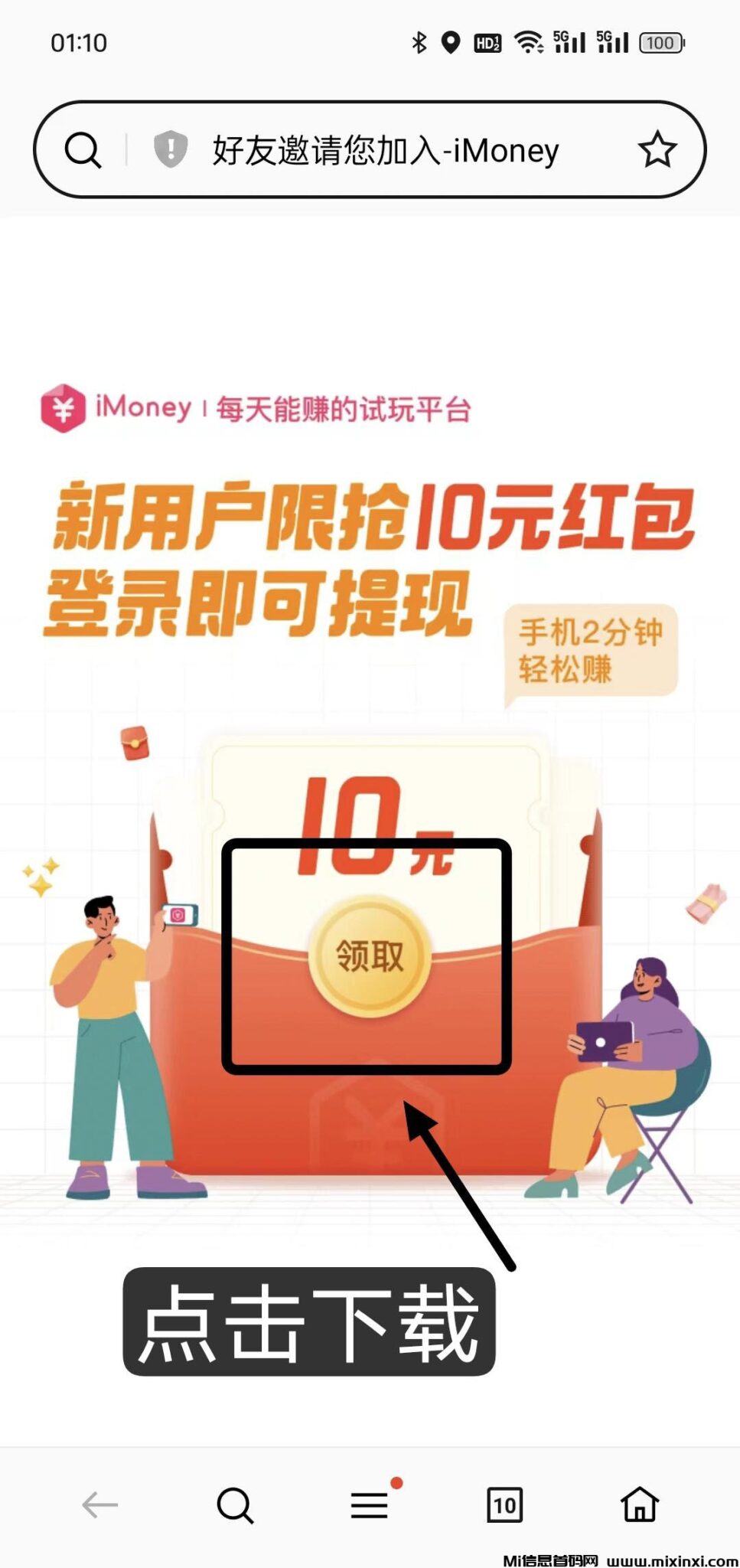The width and height of the screenshot is (740, 1568).
Task: Open search from the bottom toolbar
Action: 234,1505
